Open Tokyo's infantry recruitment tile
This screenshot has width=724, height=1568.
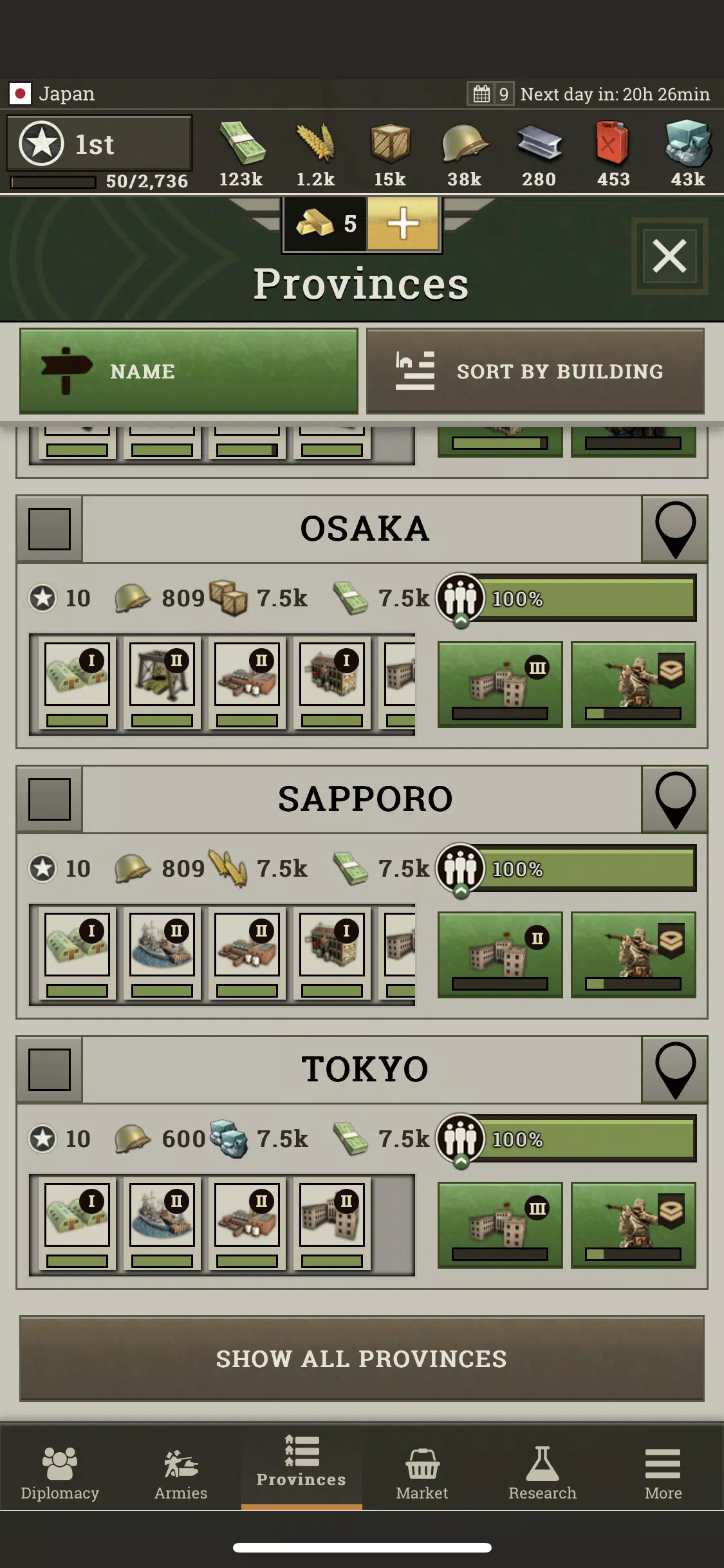(633, 1225)
